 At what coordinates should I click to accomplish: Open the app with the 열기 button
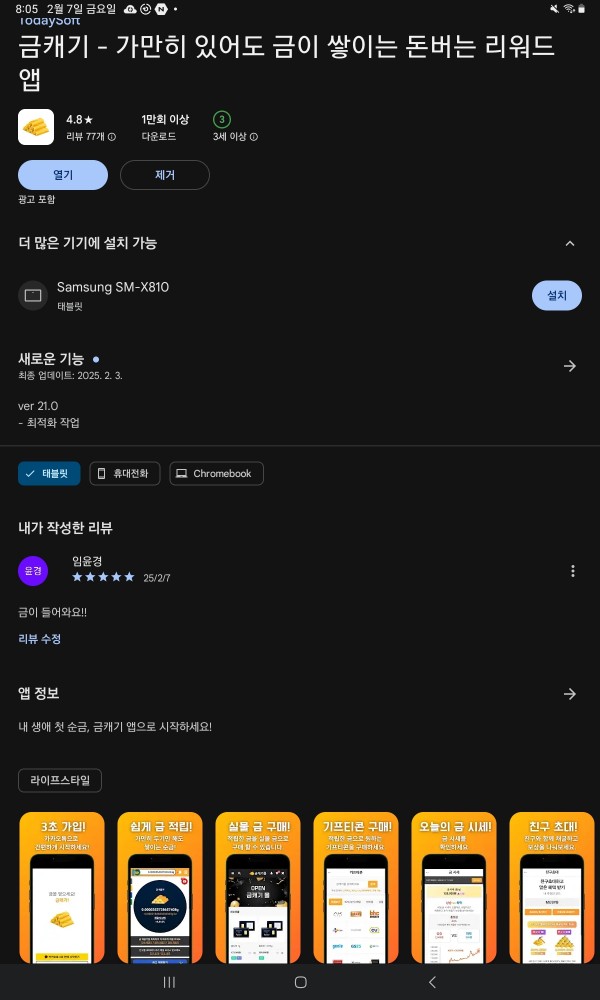click(62, 175)
